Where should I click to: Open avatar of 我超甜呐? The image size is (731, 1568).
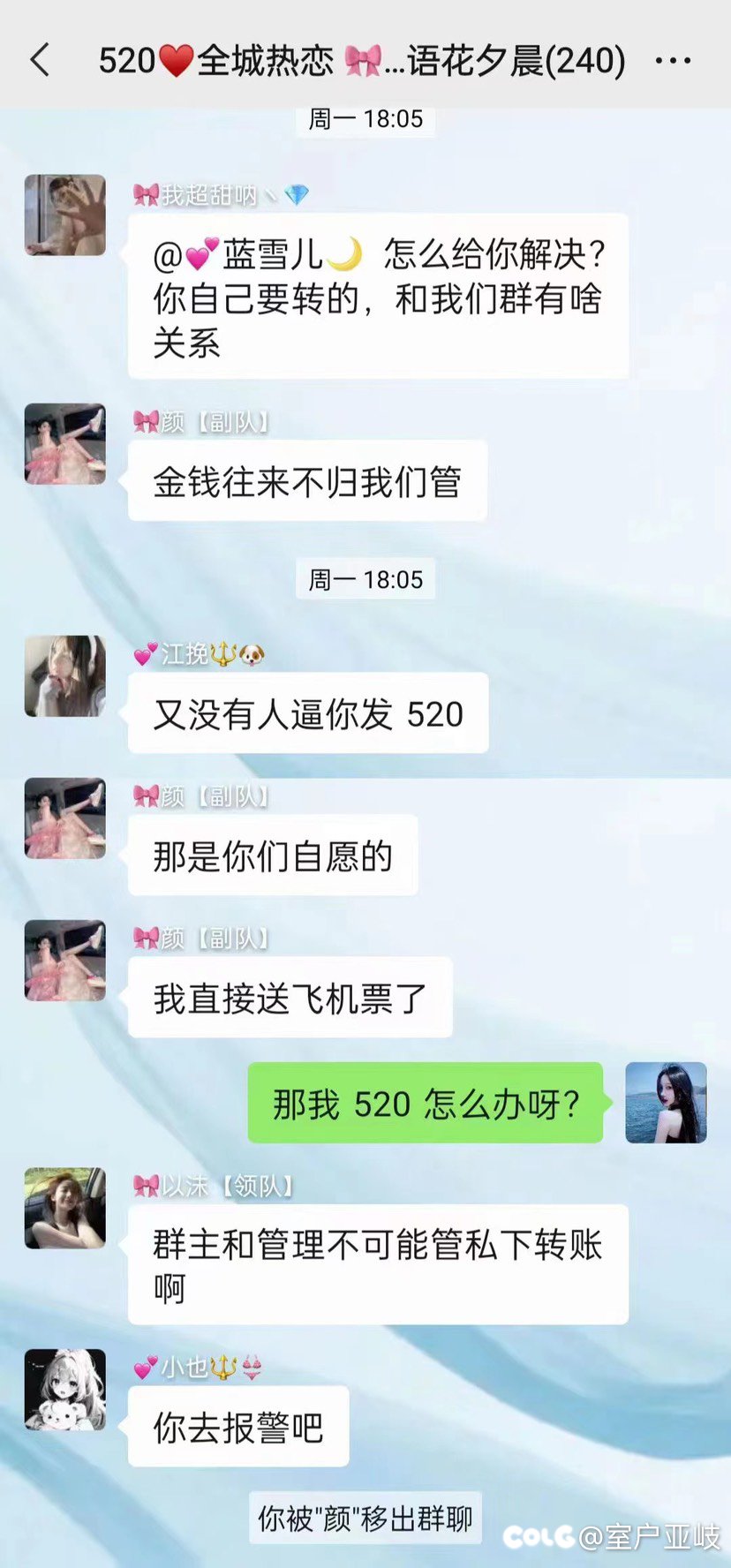click(x=64, y=215)
